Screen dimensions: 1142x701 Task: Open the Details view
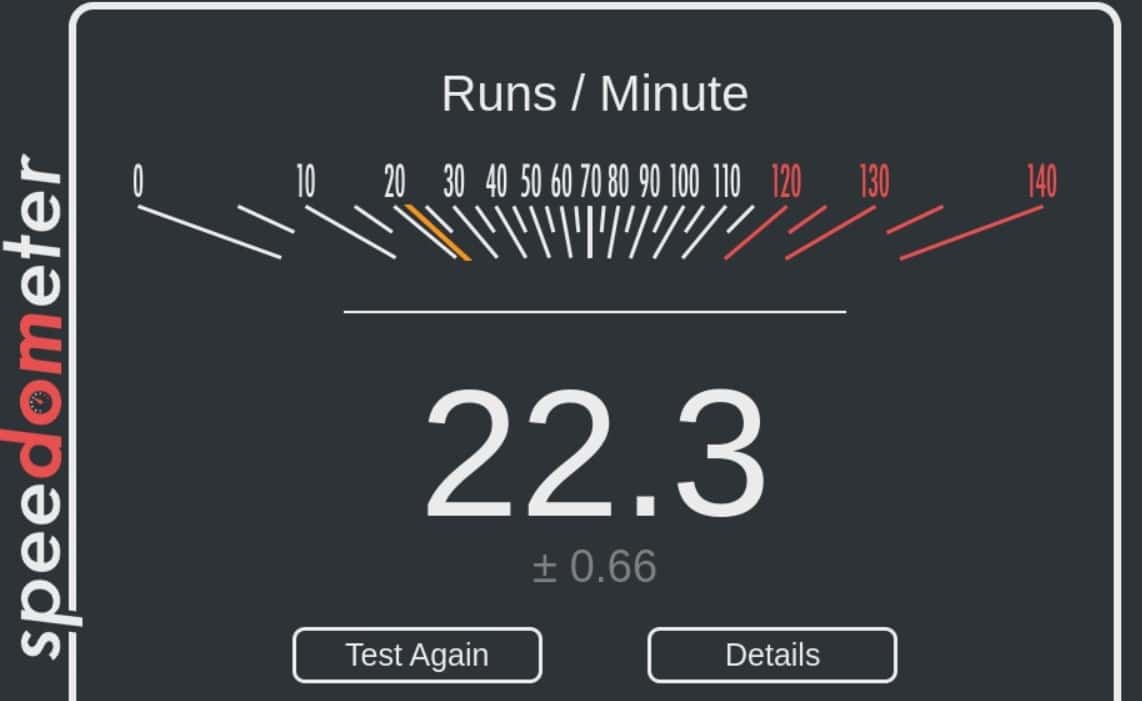(x=772, y=655)
